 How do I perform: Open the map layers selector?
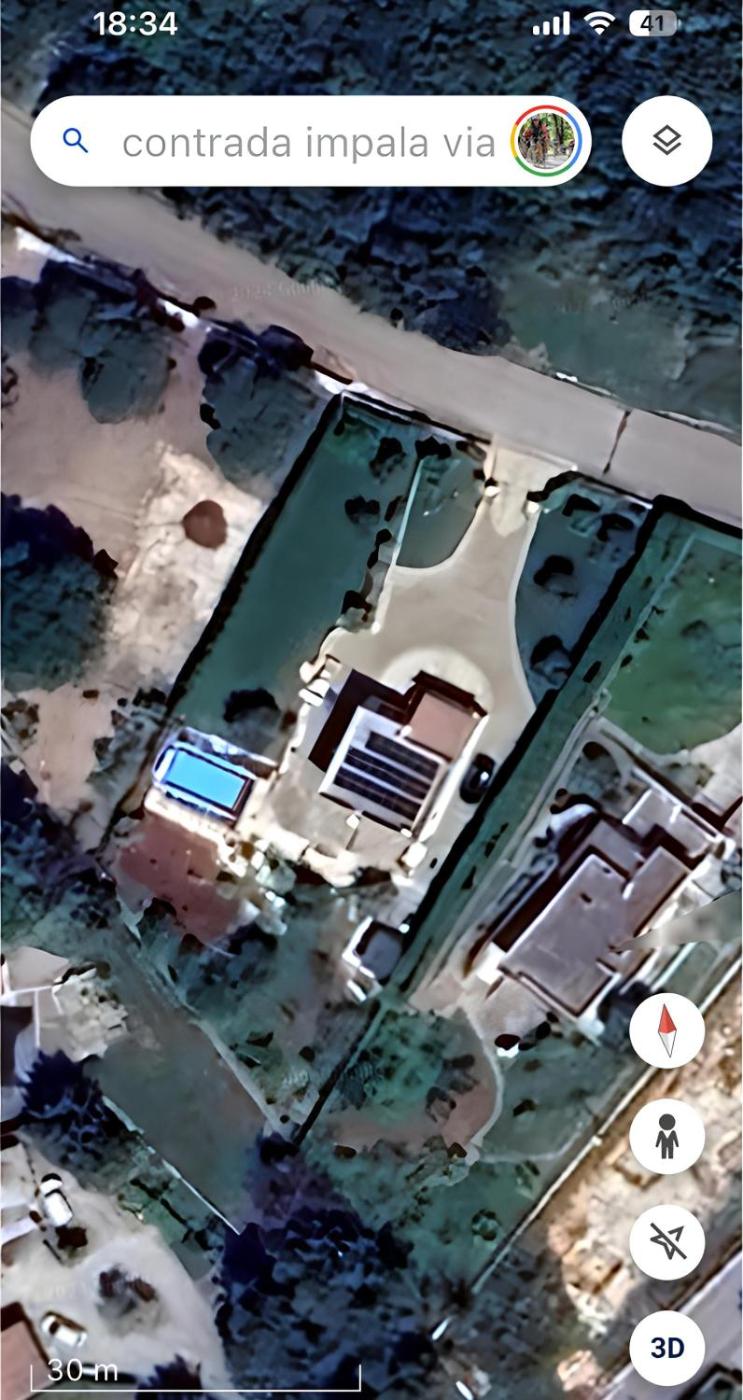tap(667, 141)
